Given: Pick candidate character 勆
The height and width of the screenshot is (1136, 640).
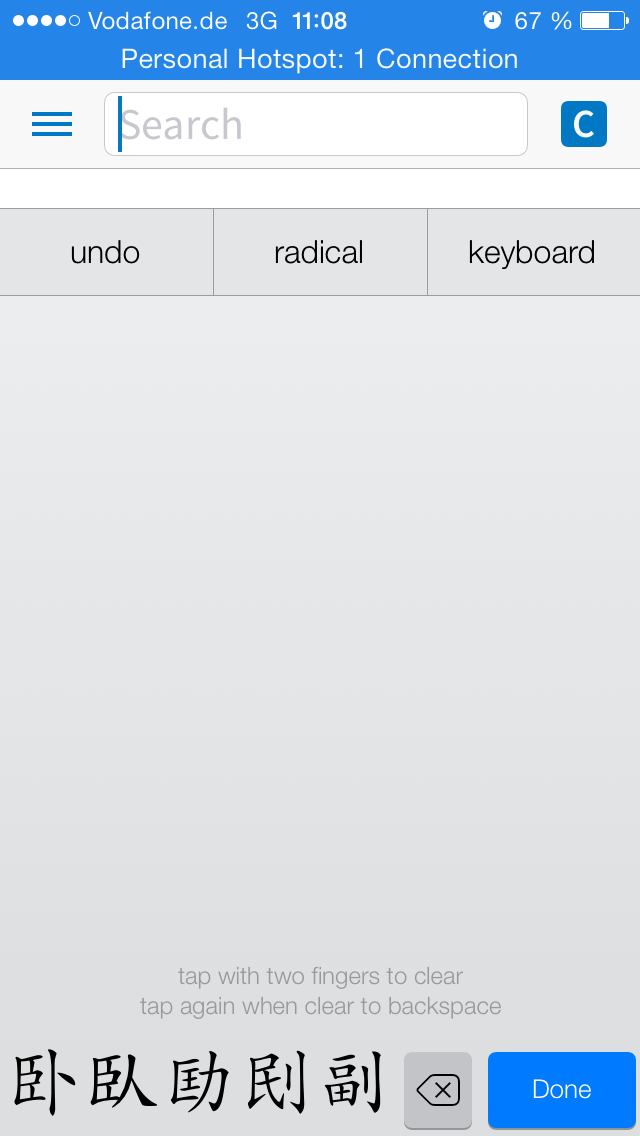Looking at the screenshot, I should click(x=201, y=1084).
